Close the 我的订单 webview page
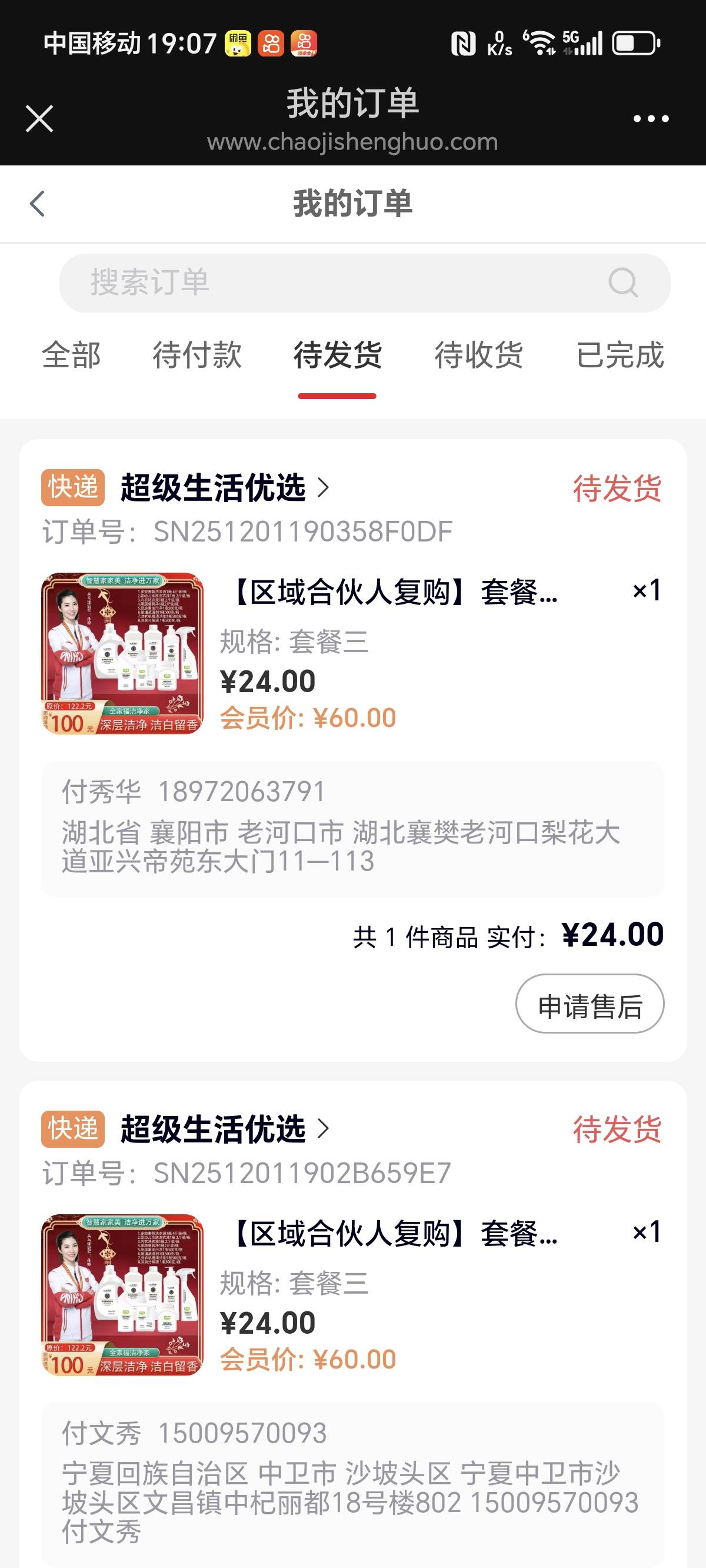 point(39,118)
